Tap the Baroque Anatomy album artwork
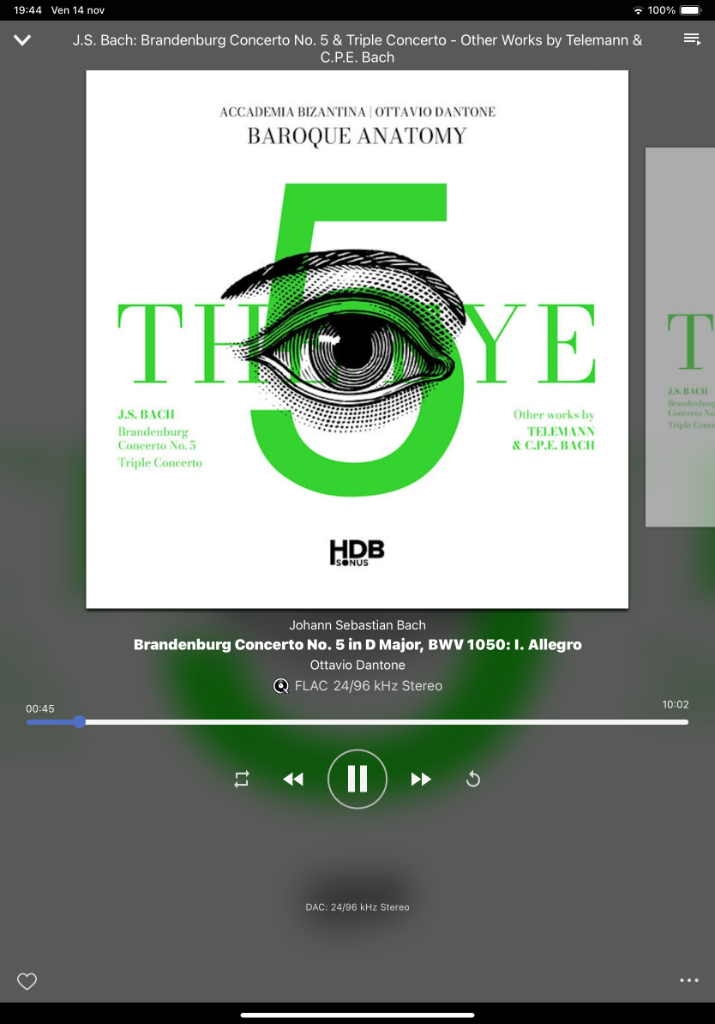This screenshot has width=715, height=1024. pos(357,339)
